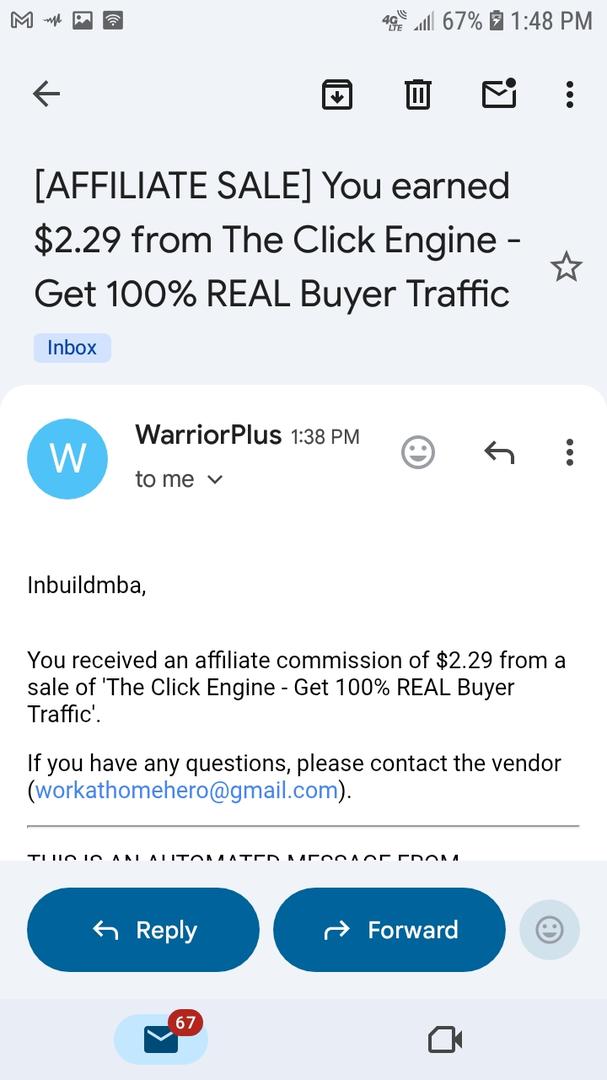
Task: Go back to the inbox list
Action: [46, 94]
